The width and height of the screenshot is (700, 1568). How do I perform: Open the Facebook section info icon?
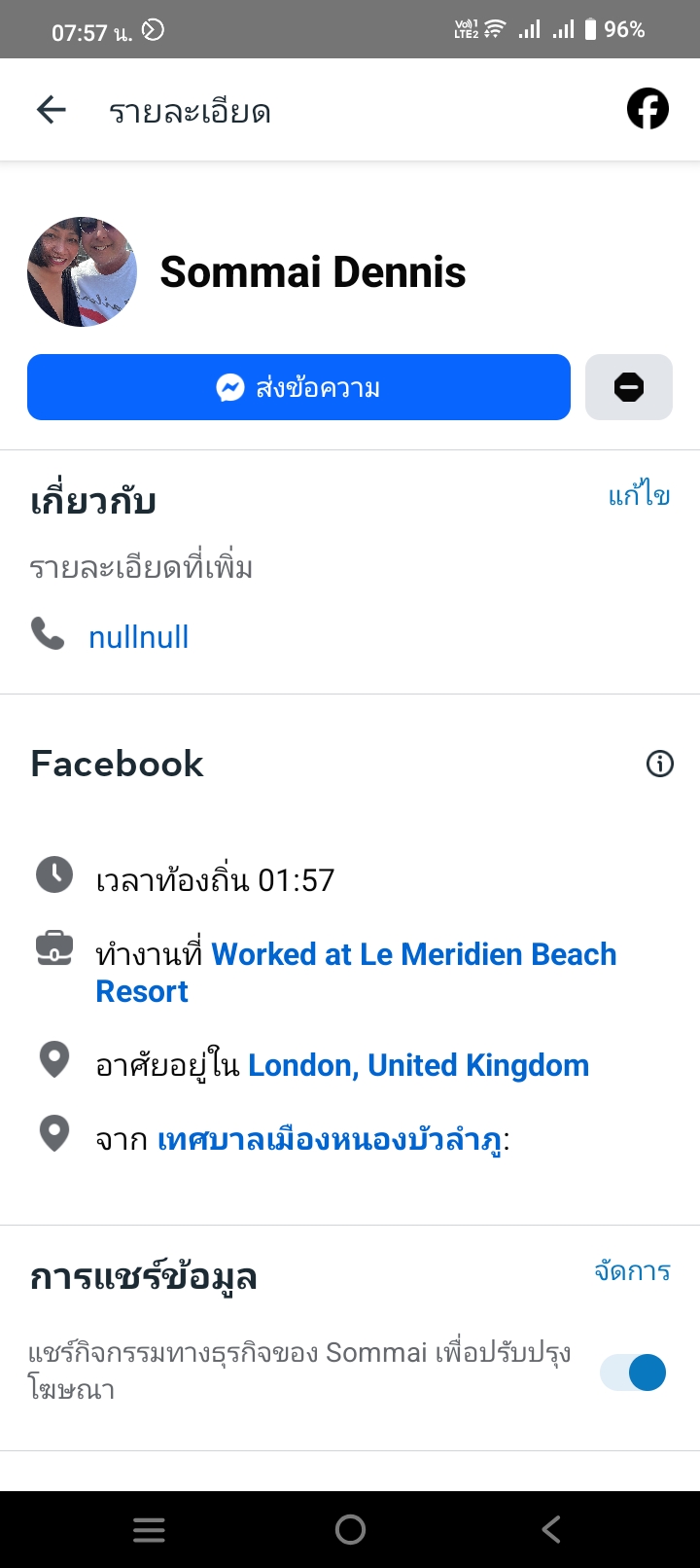click(x=659, y=764)
